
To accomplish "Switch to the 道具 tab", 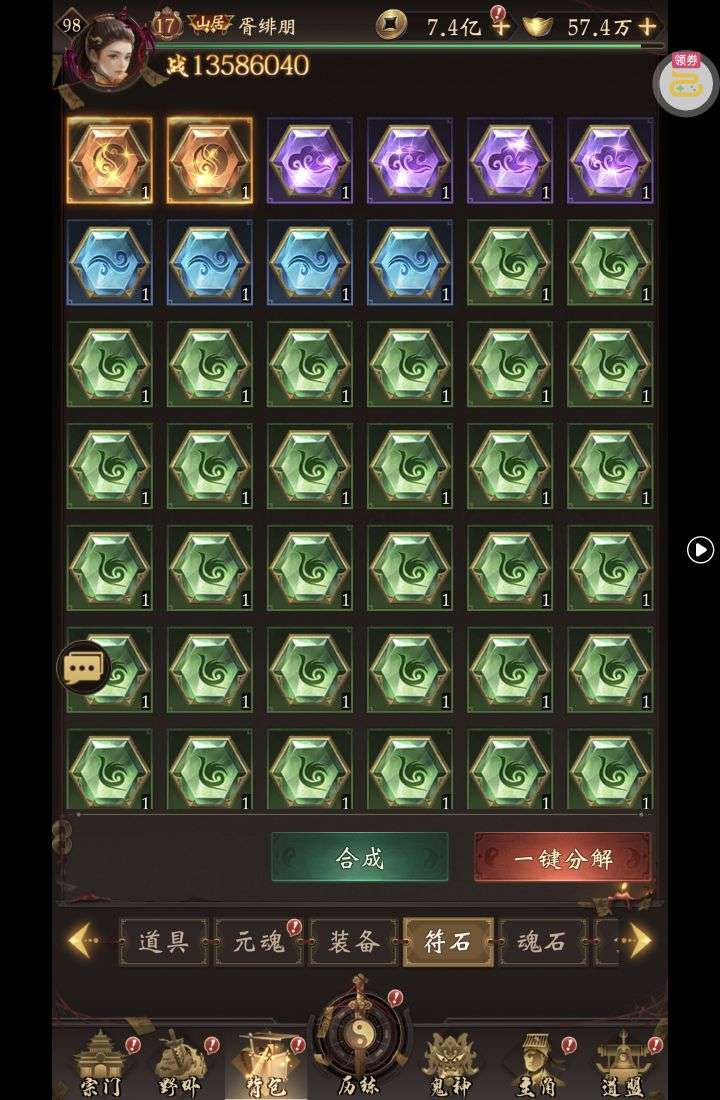I will tap(163, 941).
